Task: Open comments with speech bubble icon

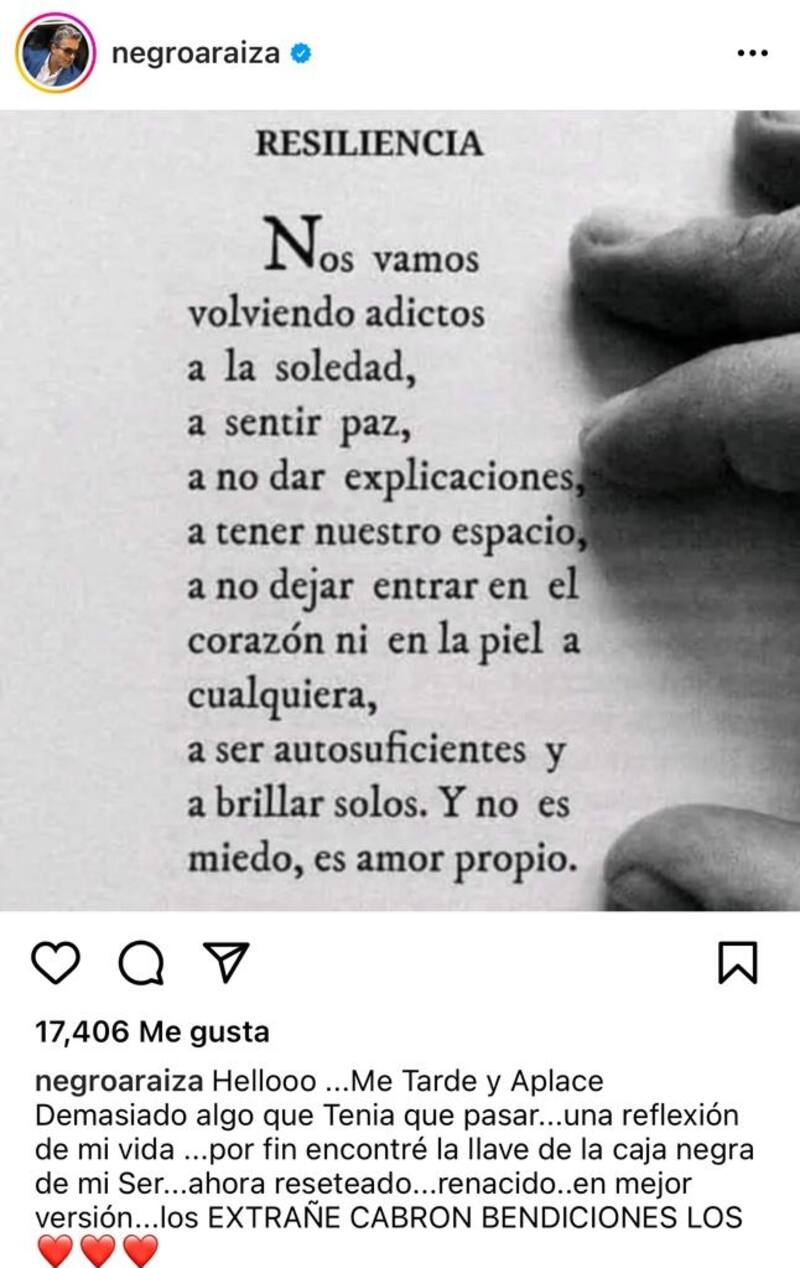Action: (141, 963)
